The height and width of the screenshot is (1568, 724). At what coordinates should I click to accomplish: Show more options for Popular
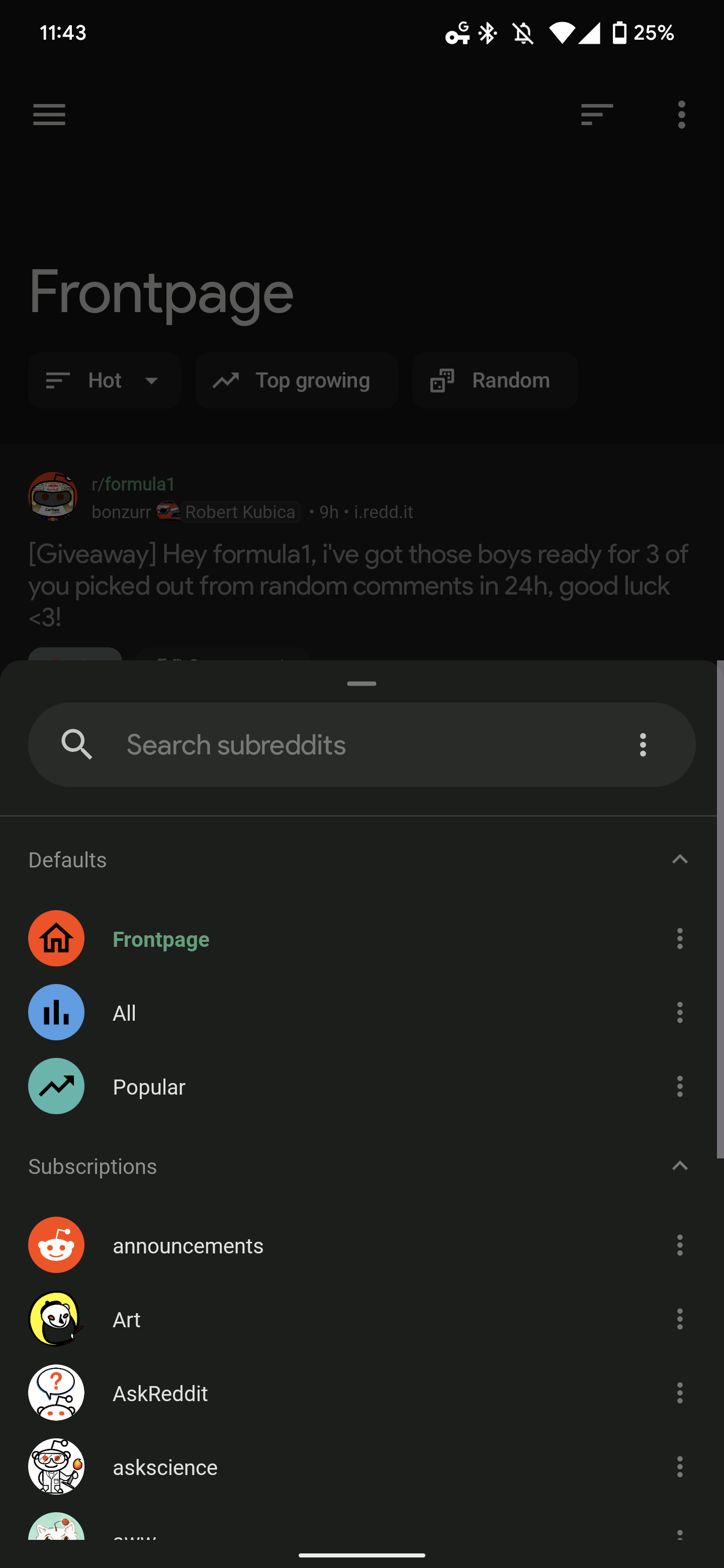point(680,1087)
